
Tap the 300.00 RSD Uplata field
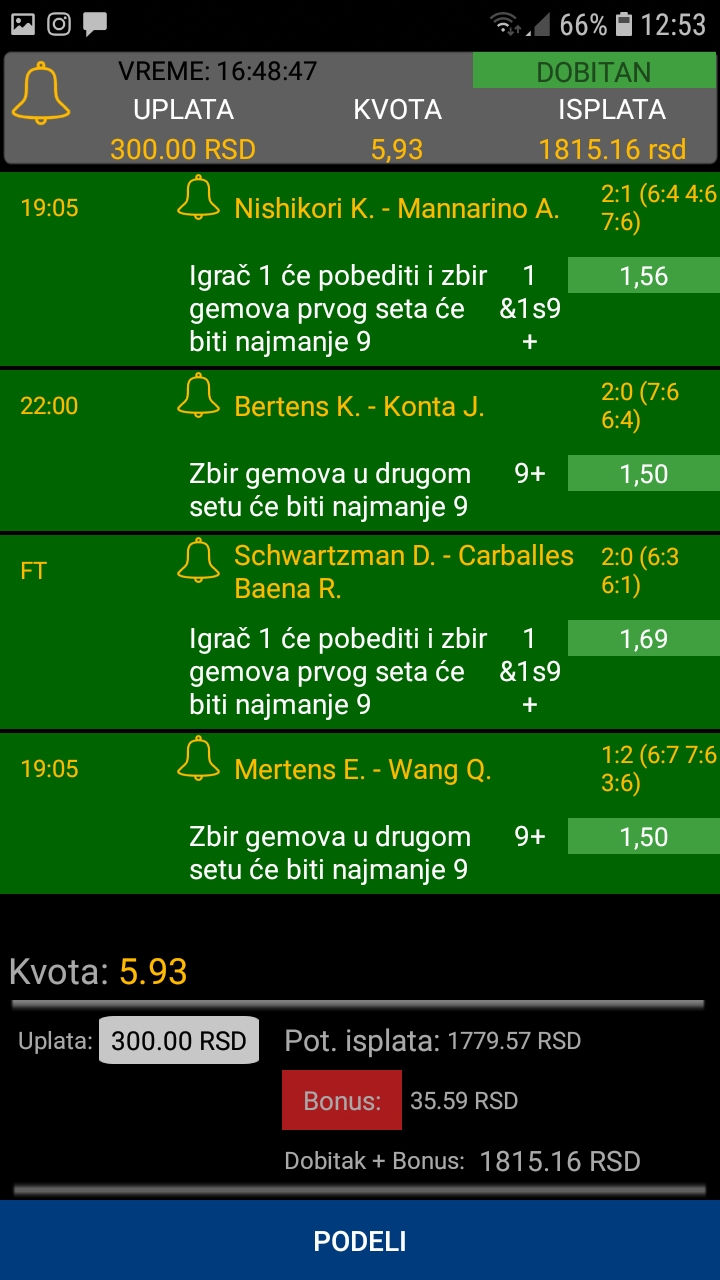tap(179, 1041)
